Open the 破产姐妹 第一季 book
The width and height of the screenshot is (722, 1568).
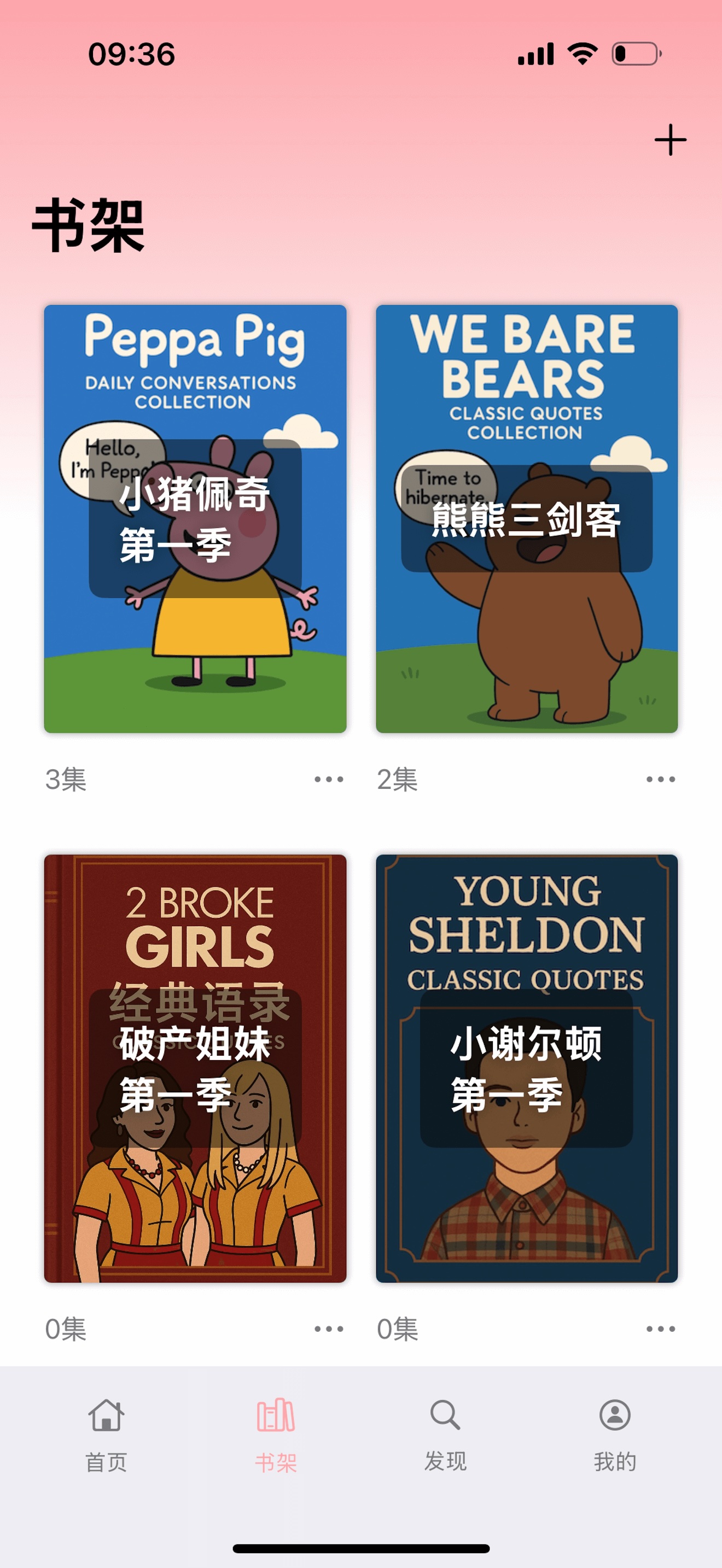195,1068
